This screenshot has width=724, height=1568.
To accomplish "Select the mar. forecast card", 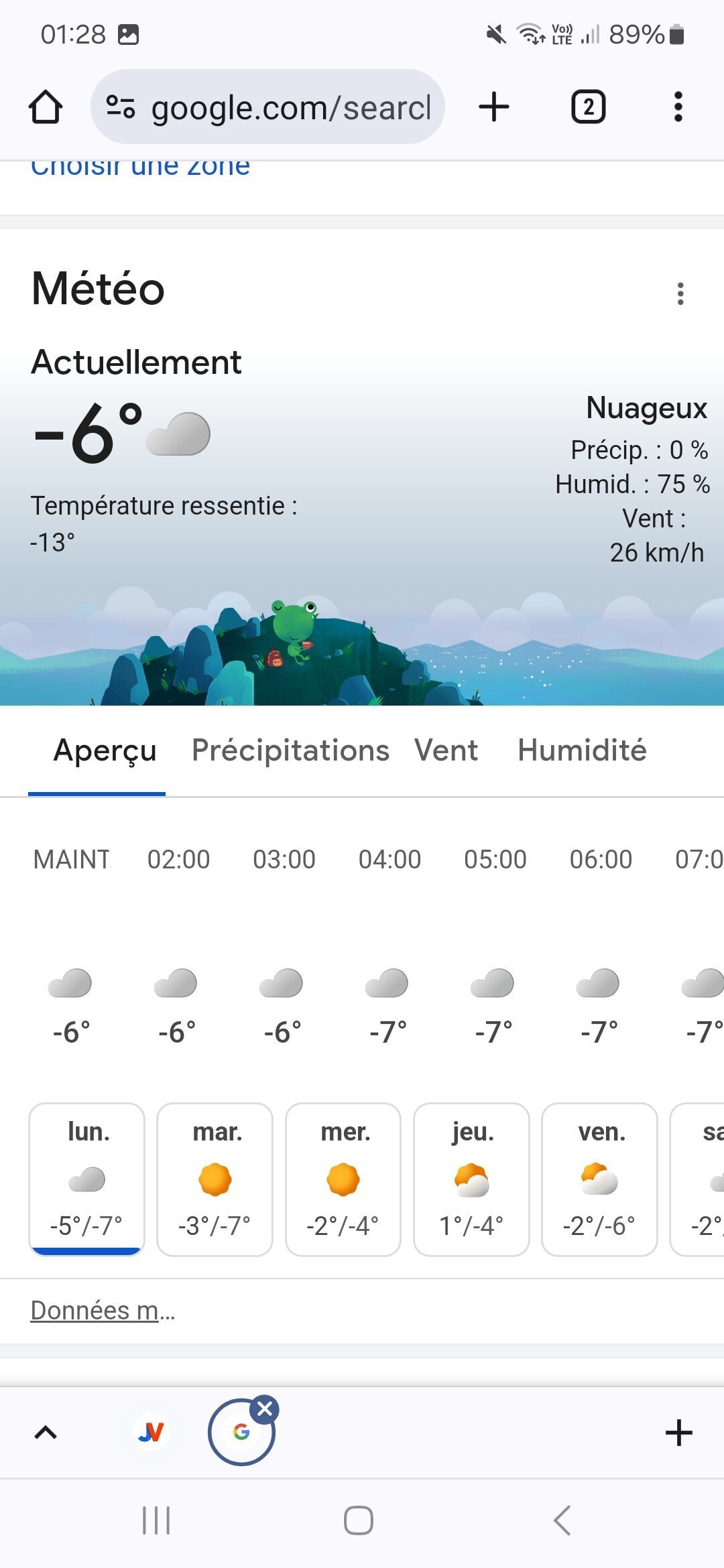I will coord(215,1179).
